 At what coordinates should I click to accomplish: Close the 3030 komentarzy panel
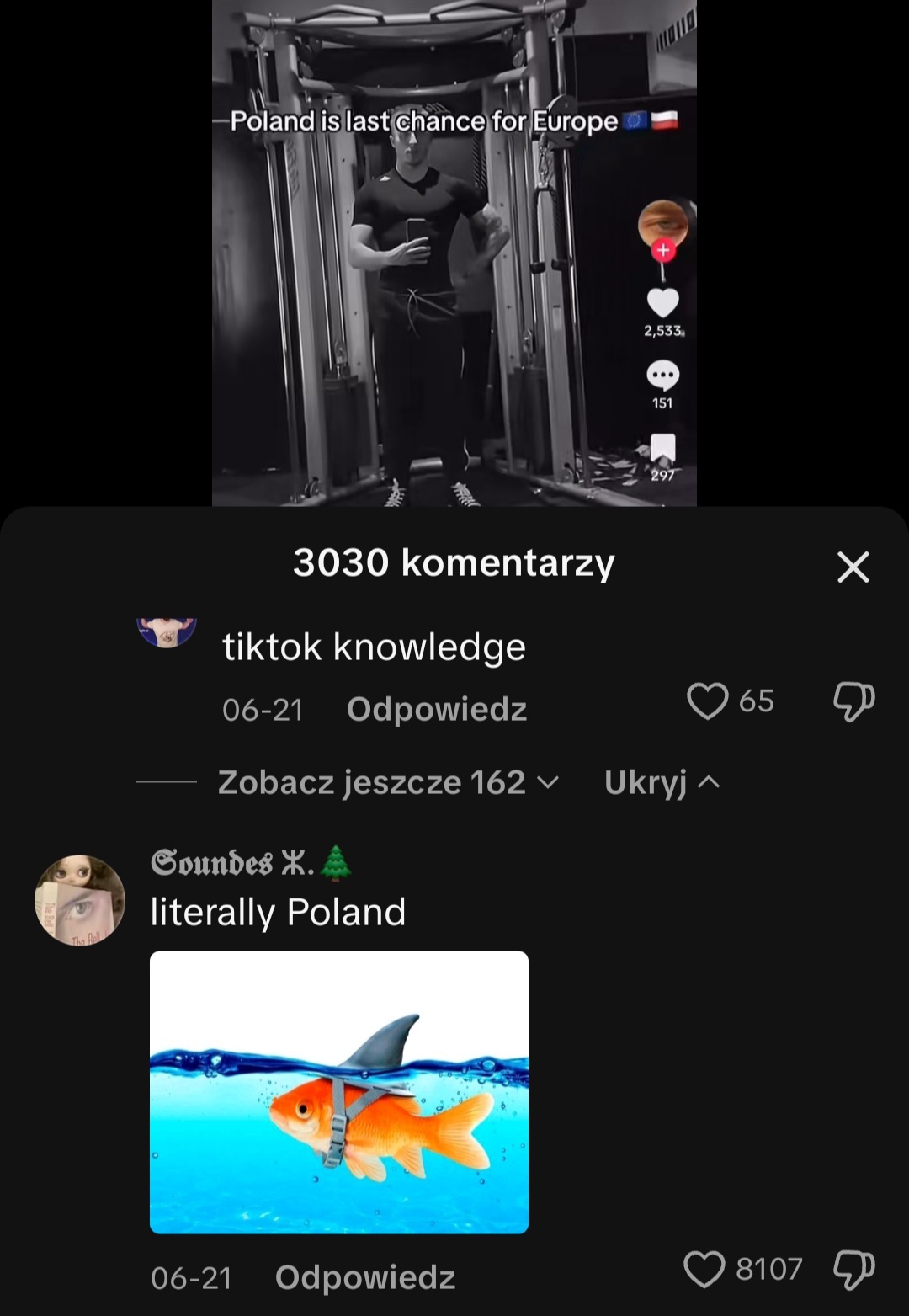pos(853,567)
